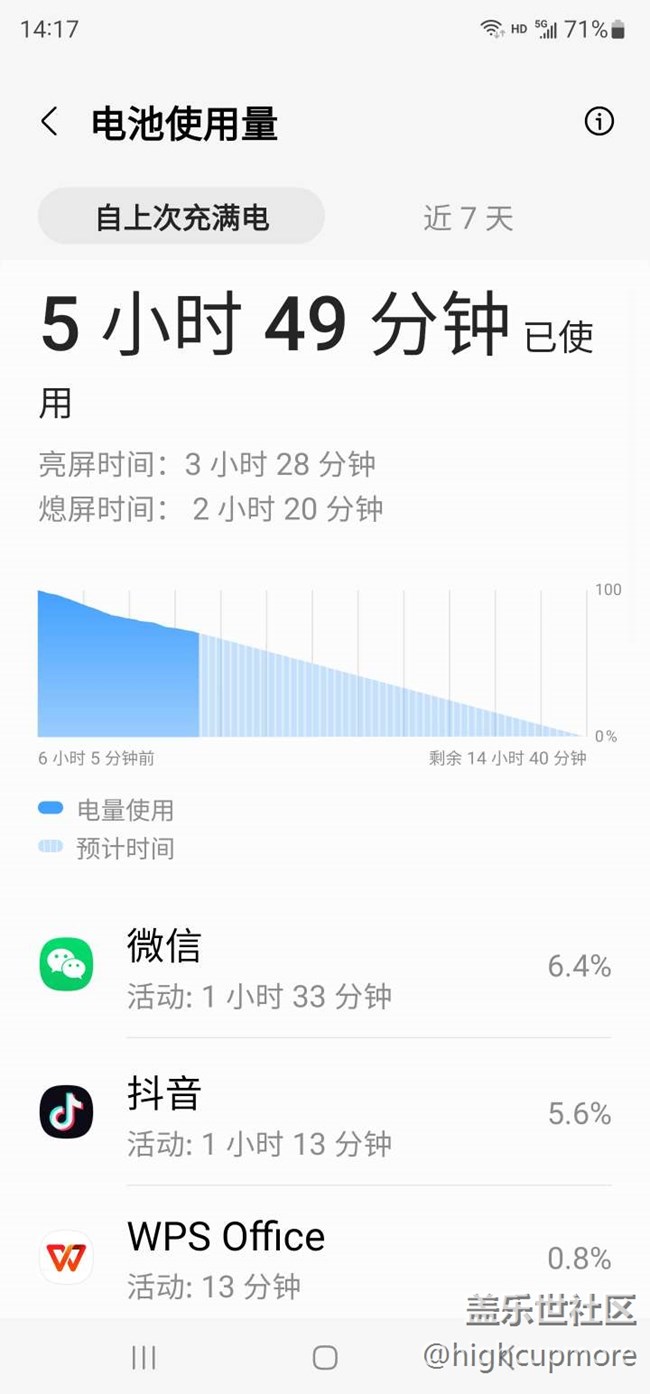Tap the system home button
Viewport: 650px width, 1394px height.
pos(325,1357)
